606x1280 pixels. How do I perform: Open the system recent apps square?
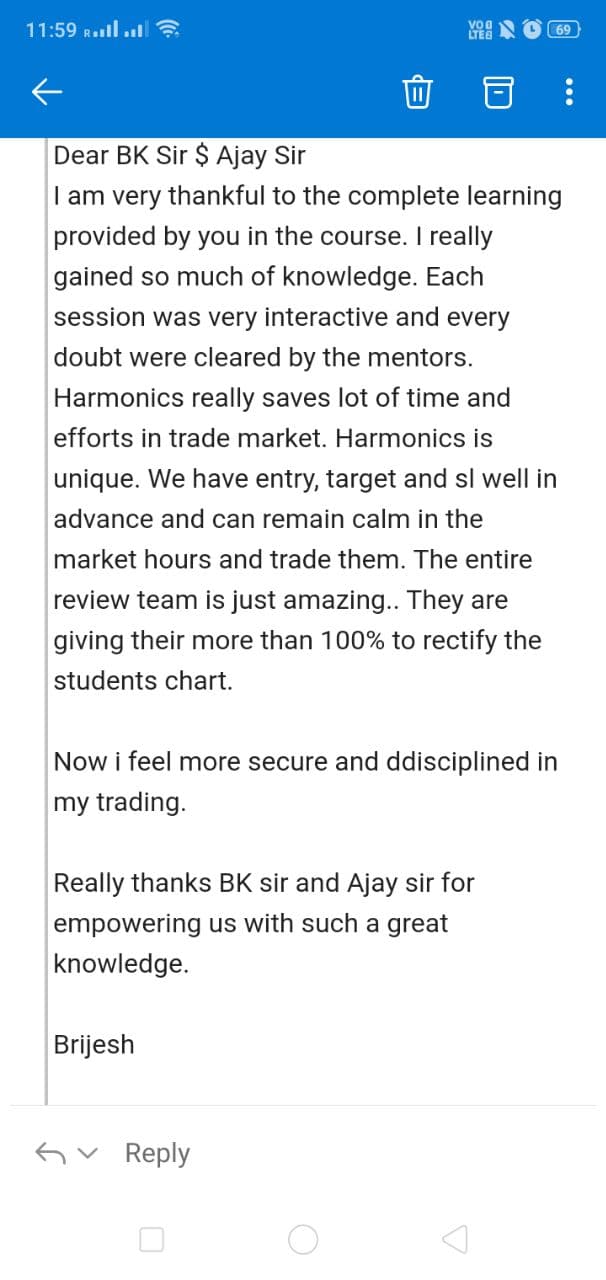click(152, 1240)
